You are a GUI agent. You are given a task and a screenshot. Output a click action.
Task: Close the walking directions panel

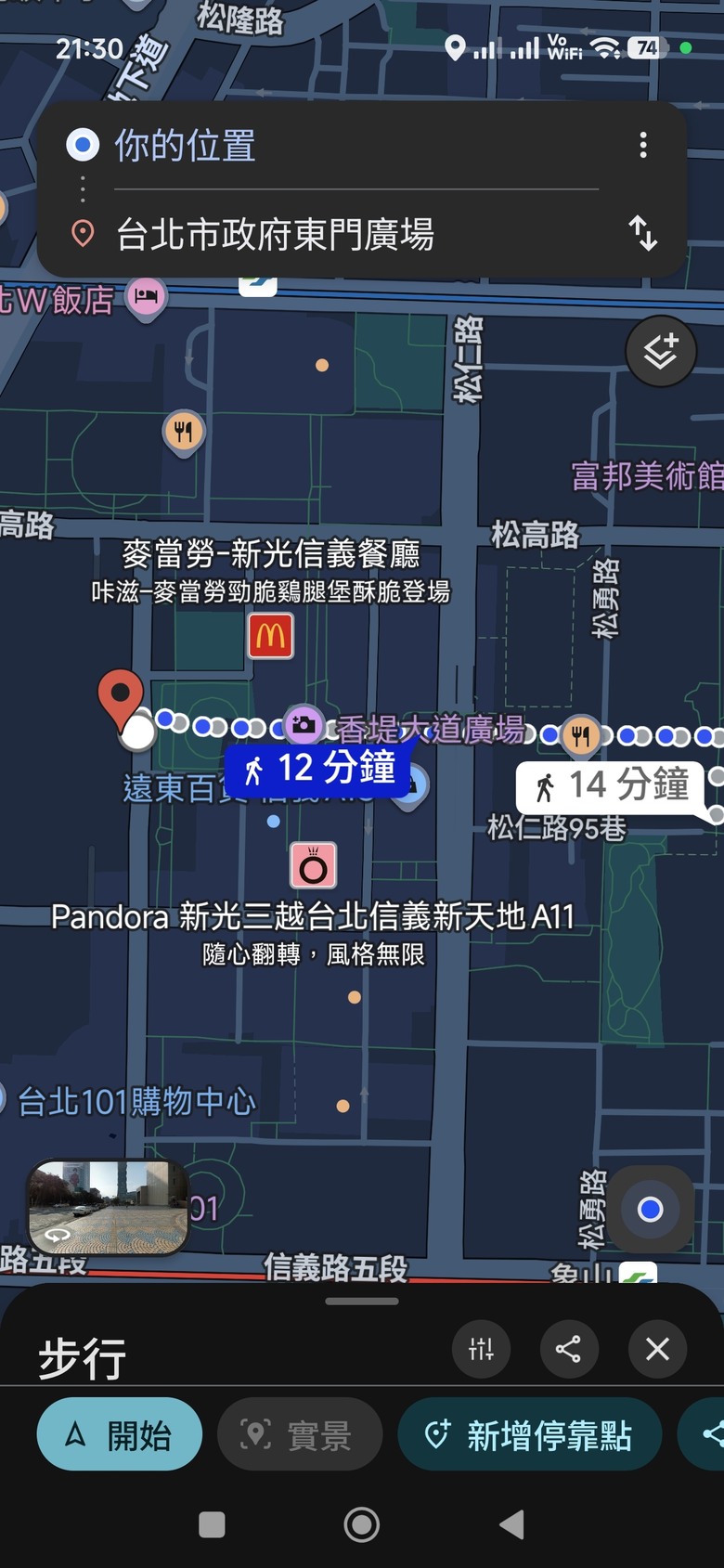[657, 1349]
